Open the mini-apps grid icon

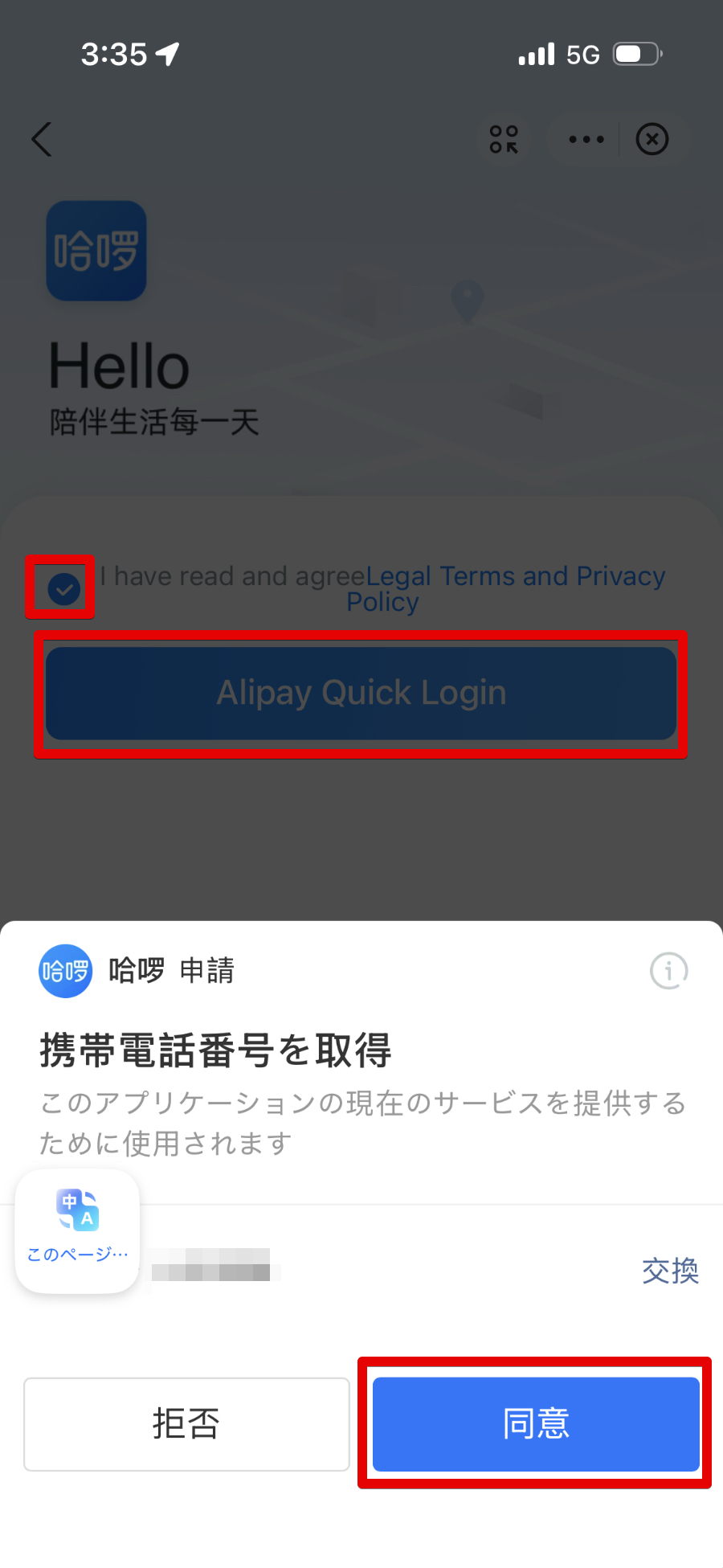(504, 140)
